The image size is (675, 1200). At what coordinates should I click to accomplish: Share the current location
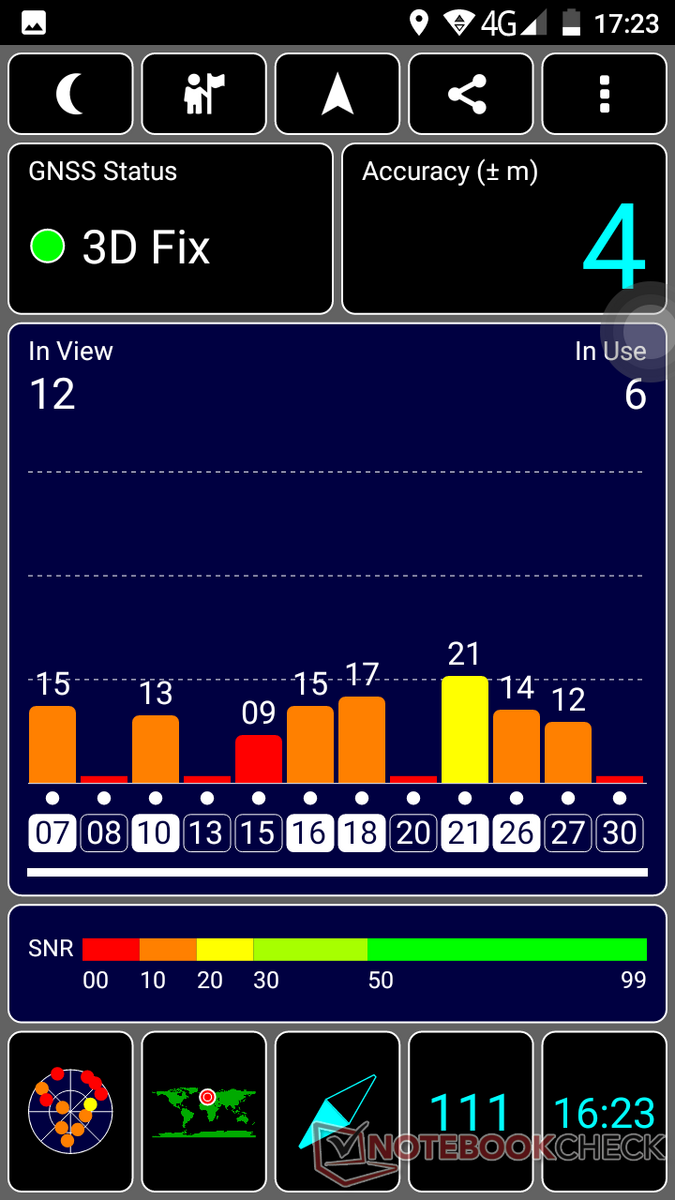point(470,94)
